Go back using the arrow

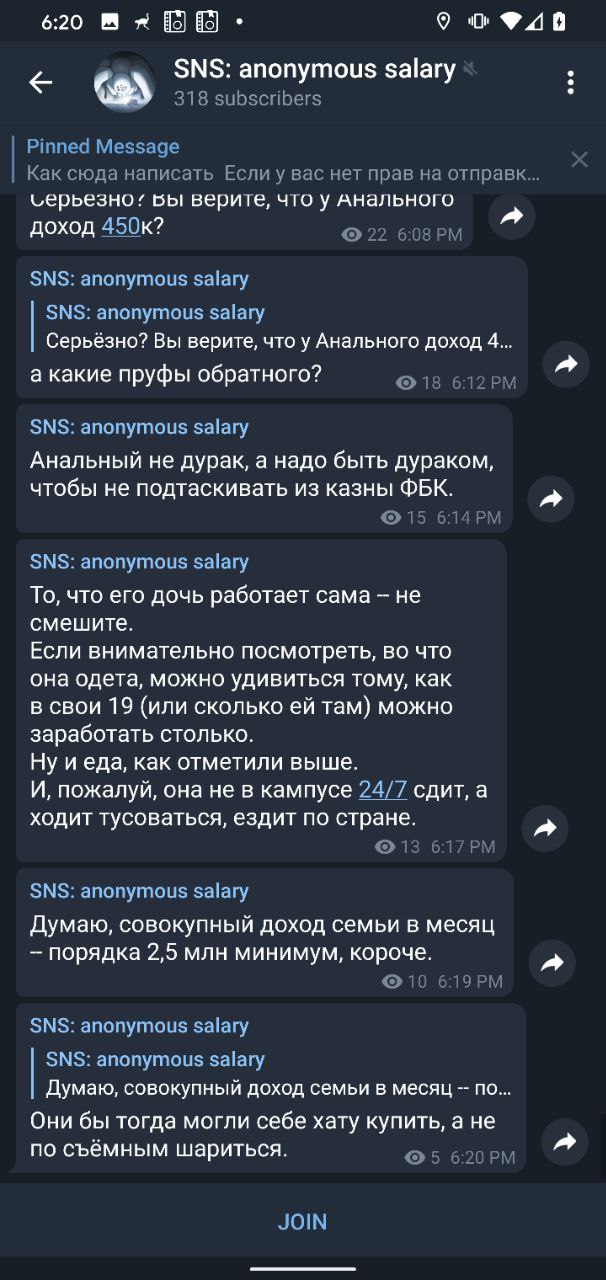tap(40, 83)
